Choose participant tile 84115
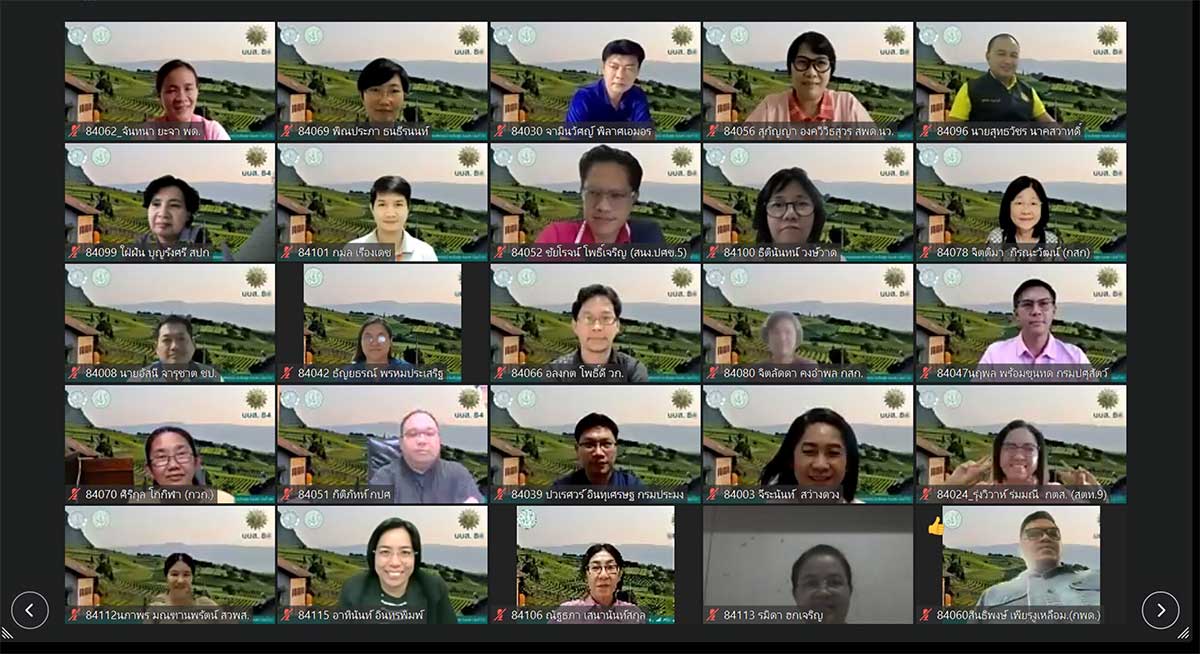The height and width of the screenshot is (654, 1200). (x=382, y=565)
